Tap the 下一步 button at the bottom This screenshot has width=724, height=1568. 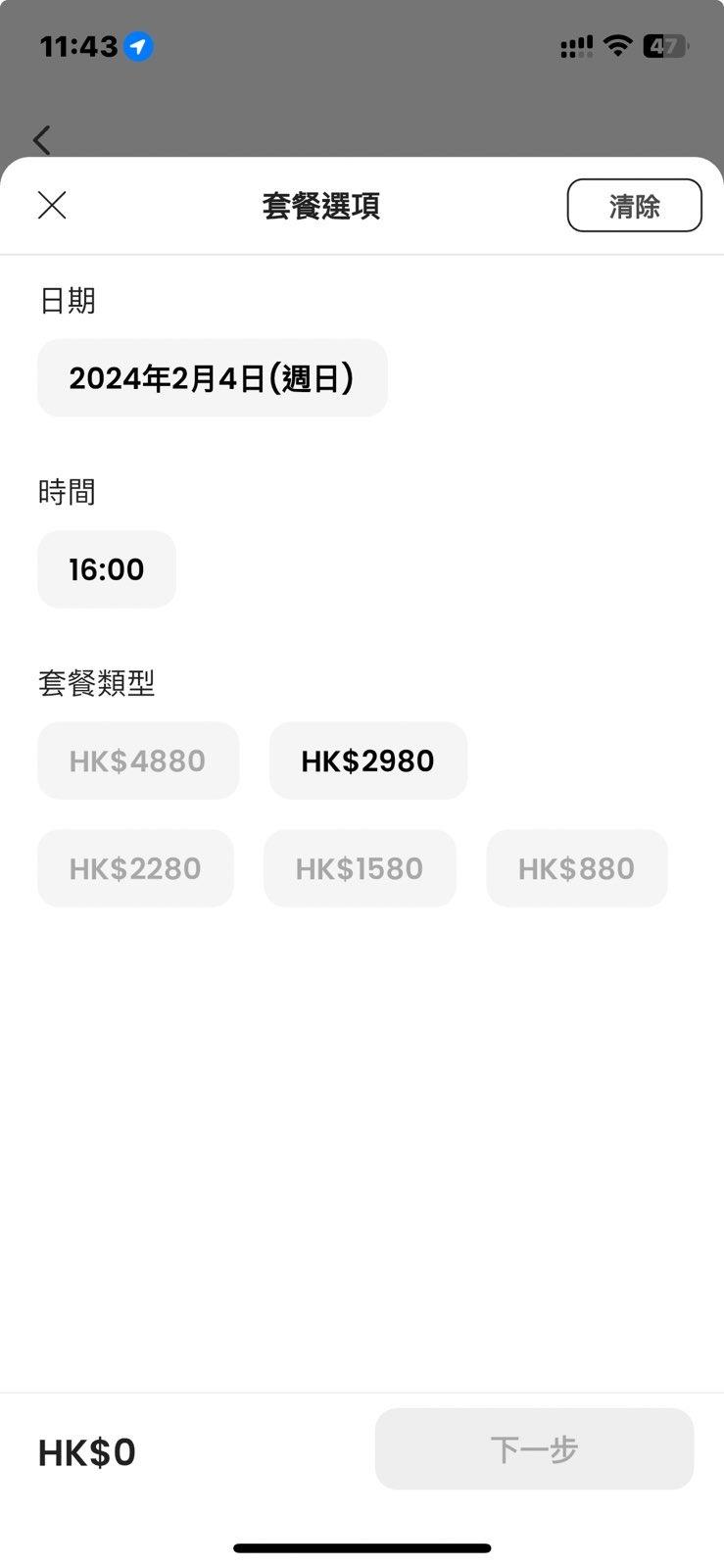pyautogui.click(x=534, y=1449)
